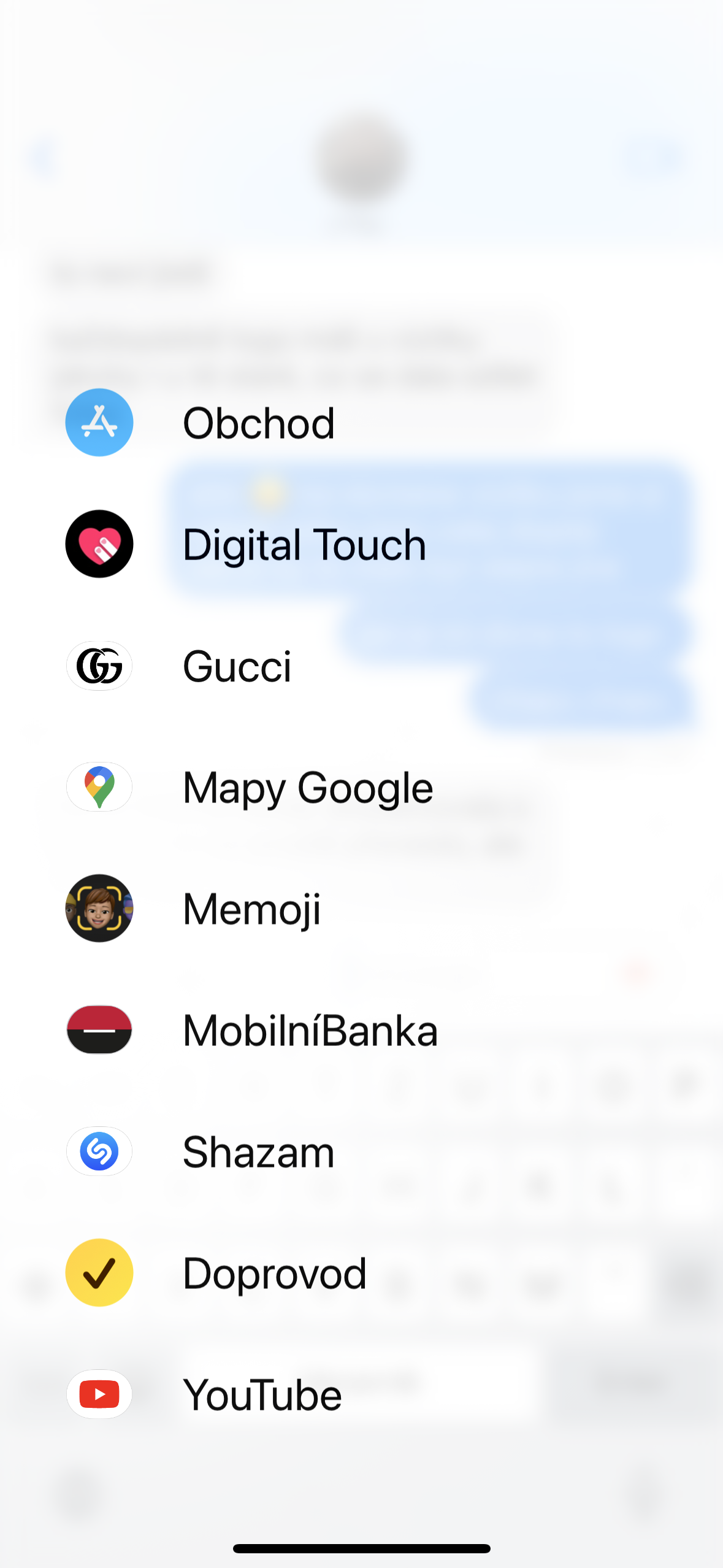Image resolution: width=723 pixels, height=1568 pixels.
Task: Select Digital Touch
Action: pos(245,544)
